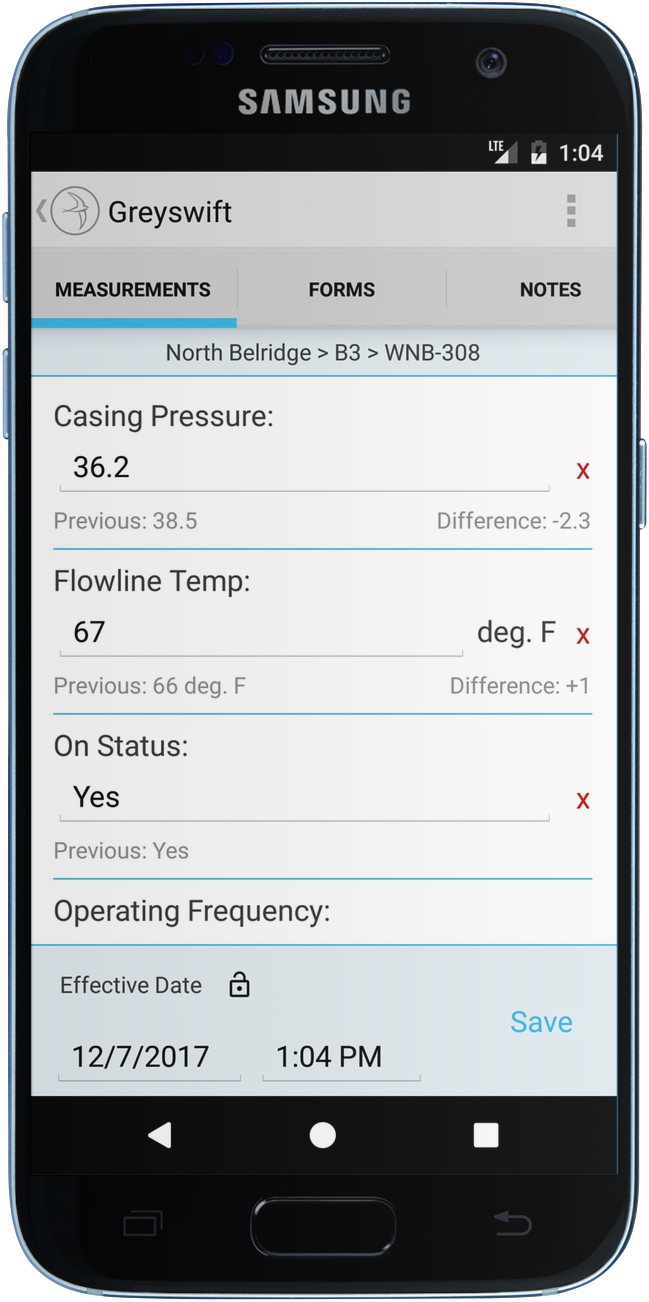Go back using the Greyswift logo arrow
This screenshot has width=649, height=1302.
click(x=68, y=211)
